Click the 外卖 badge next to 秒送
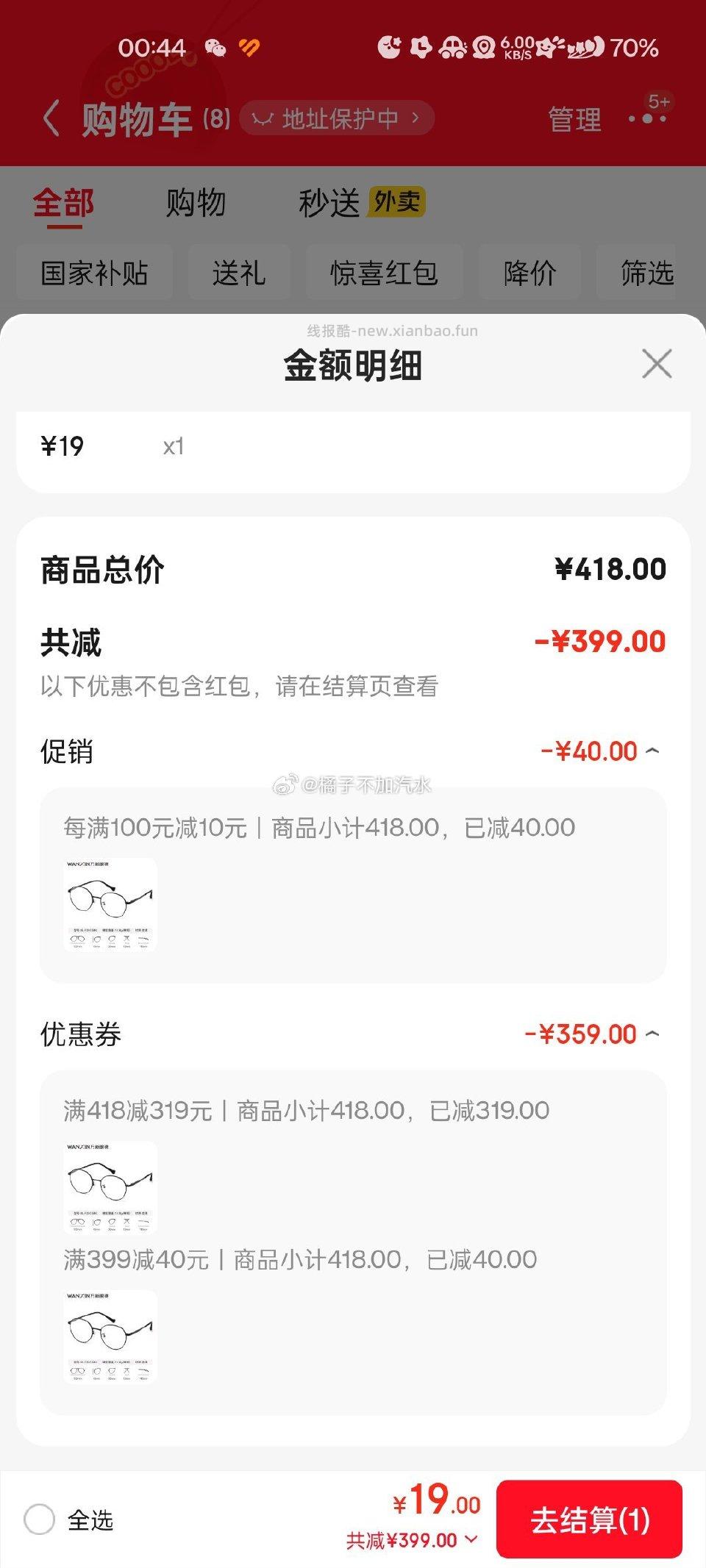 click(395, 200)
